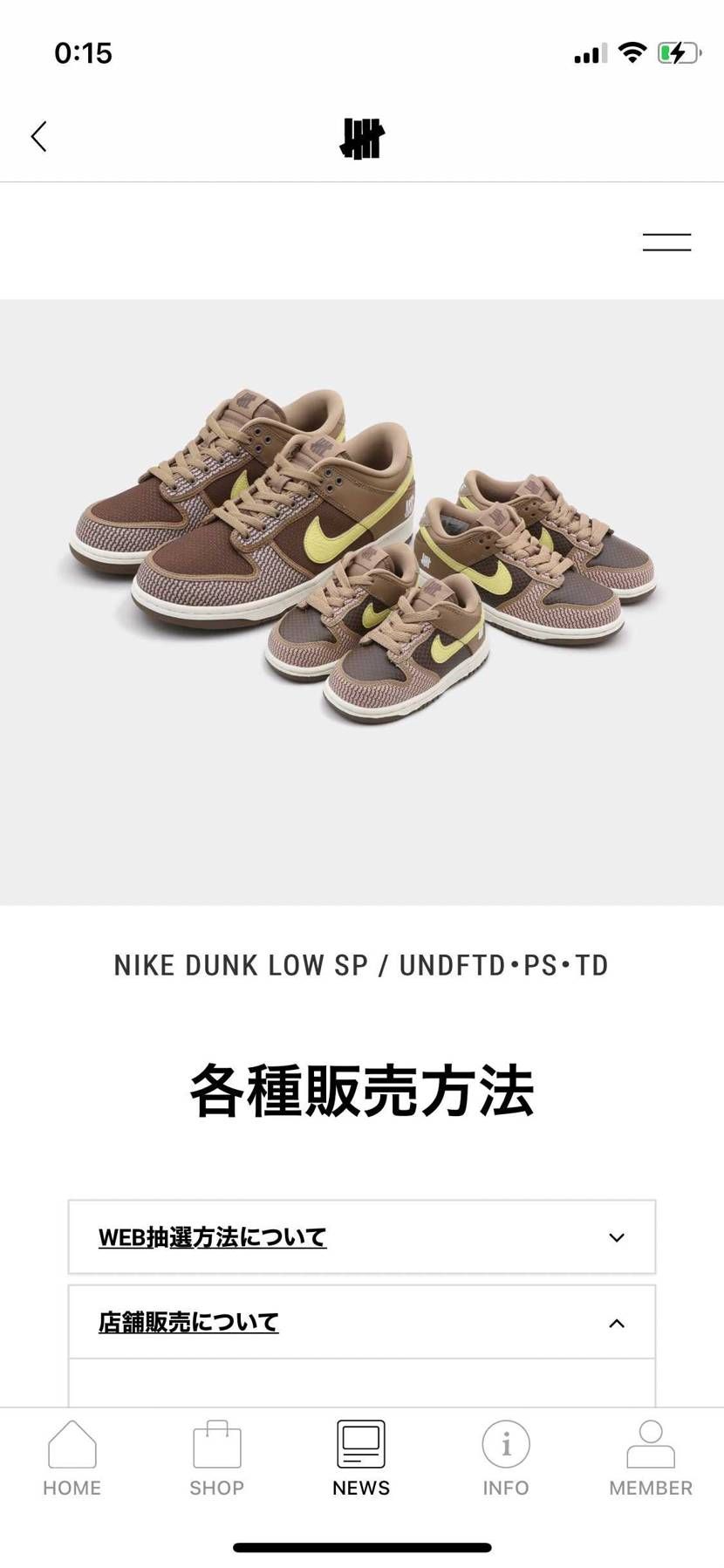
Task: Select the NEWS tab
Action: coord(361,1459)
